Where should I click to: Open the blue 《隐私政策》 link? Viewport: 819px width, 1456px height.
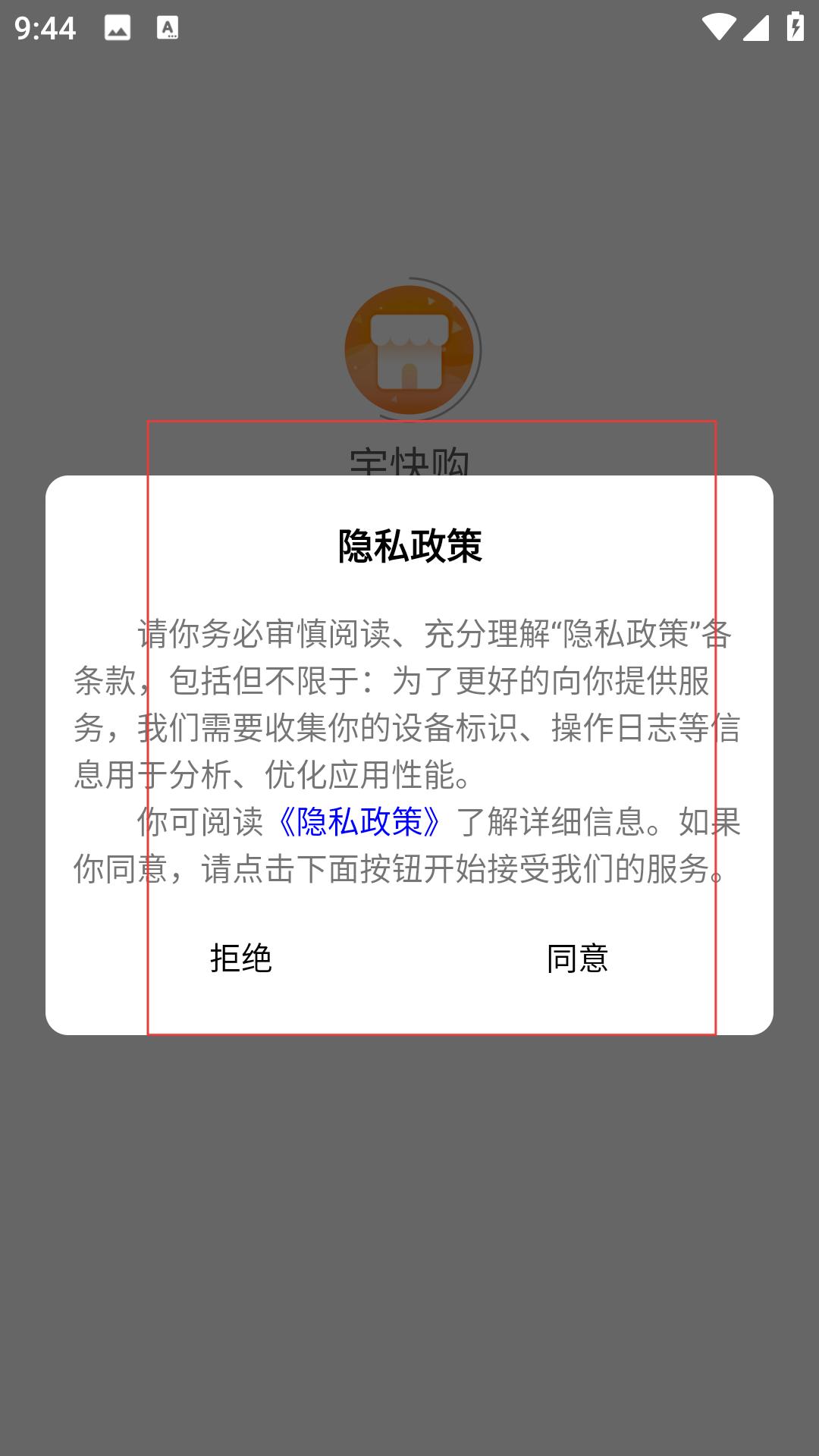359,822
